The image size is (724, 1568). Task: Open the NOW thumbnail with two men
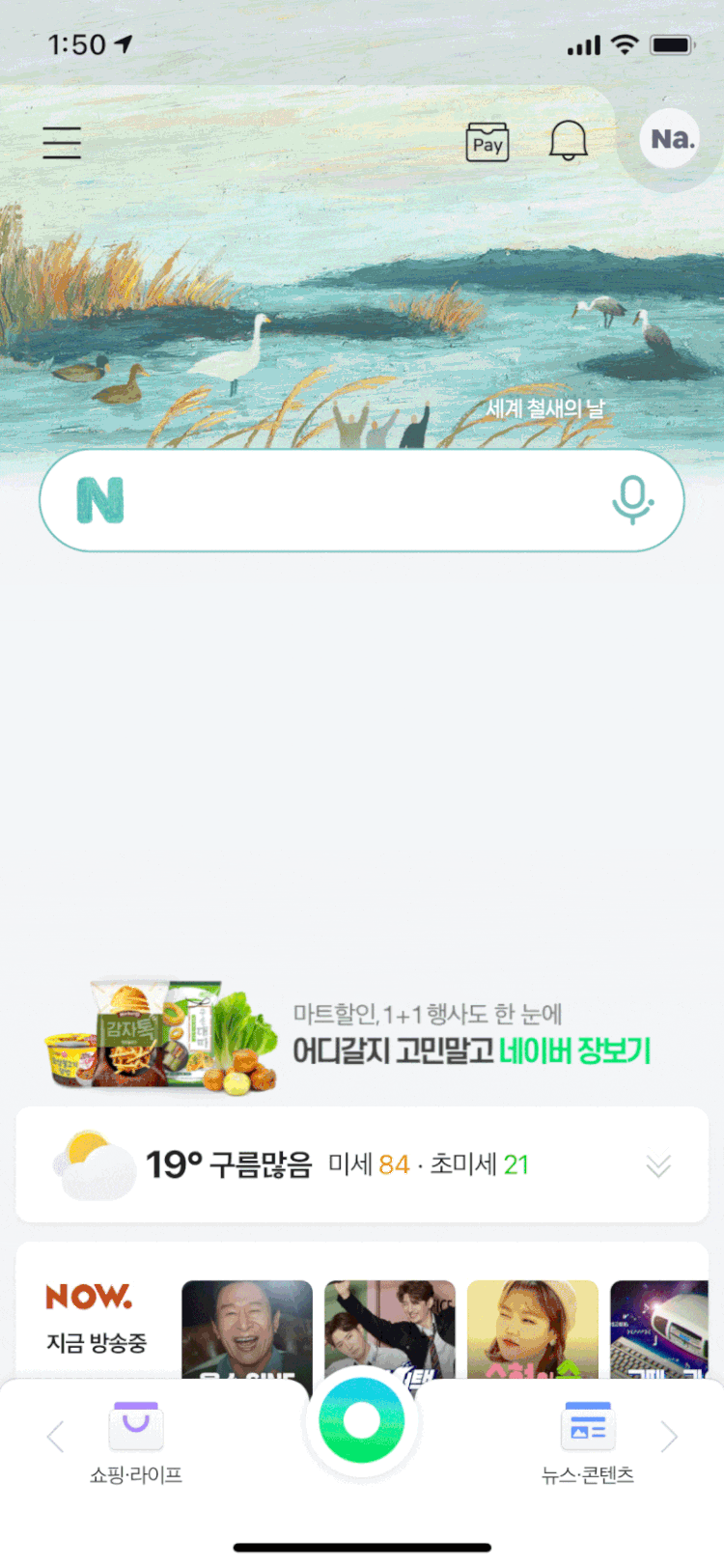[390, 1328]
